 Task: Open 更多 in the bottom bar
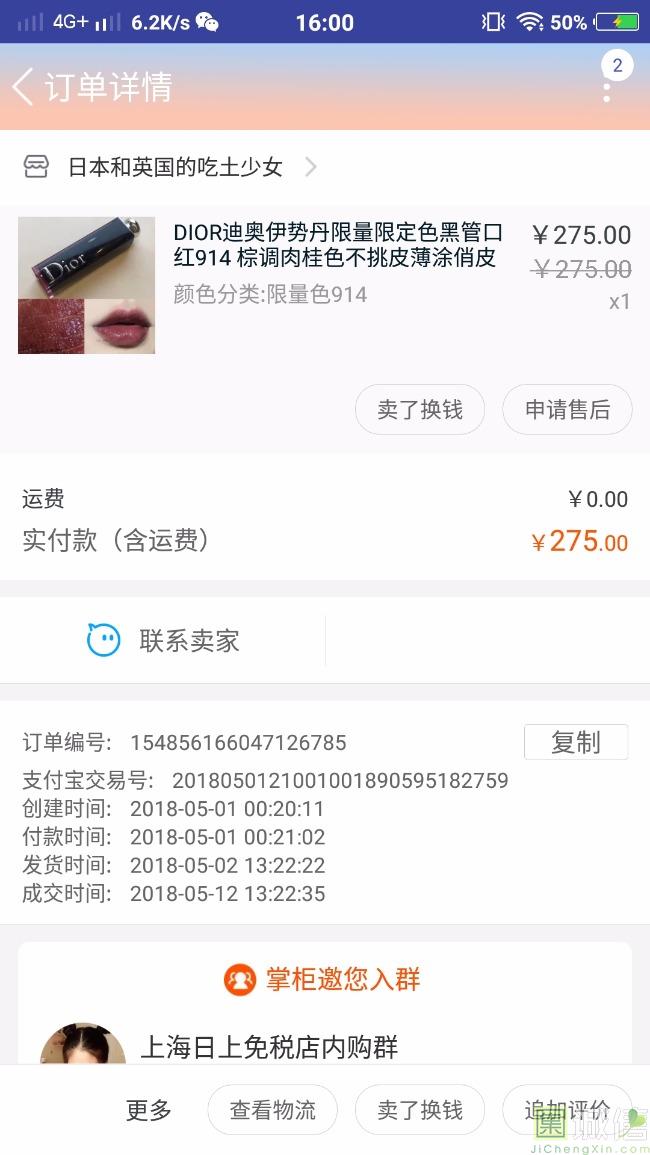tap(149, 1110)
